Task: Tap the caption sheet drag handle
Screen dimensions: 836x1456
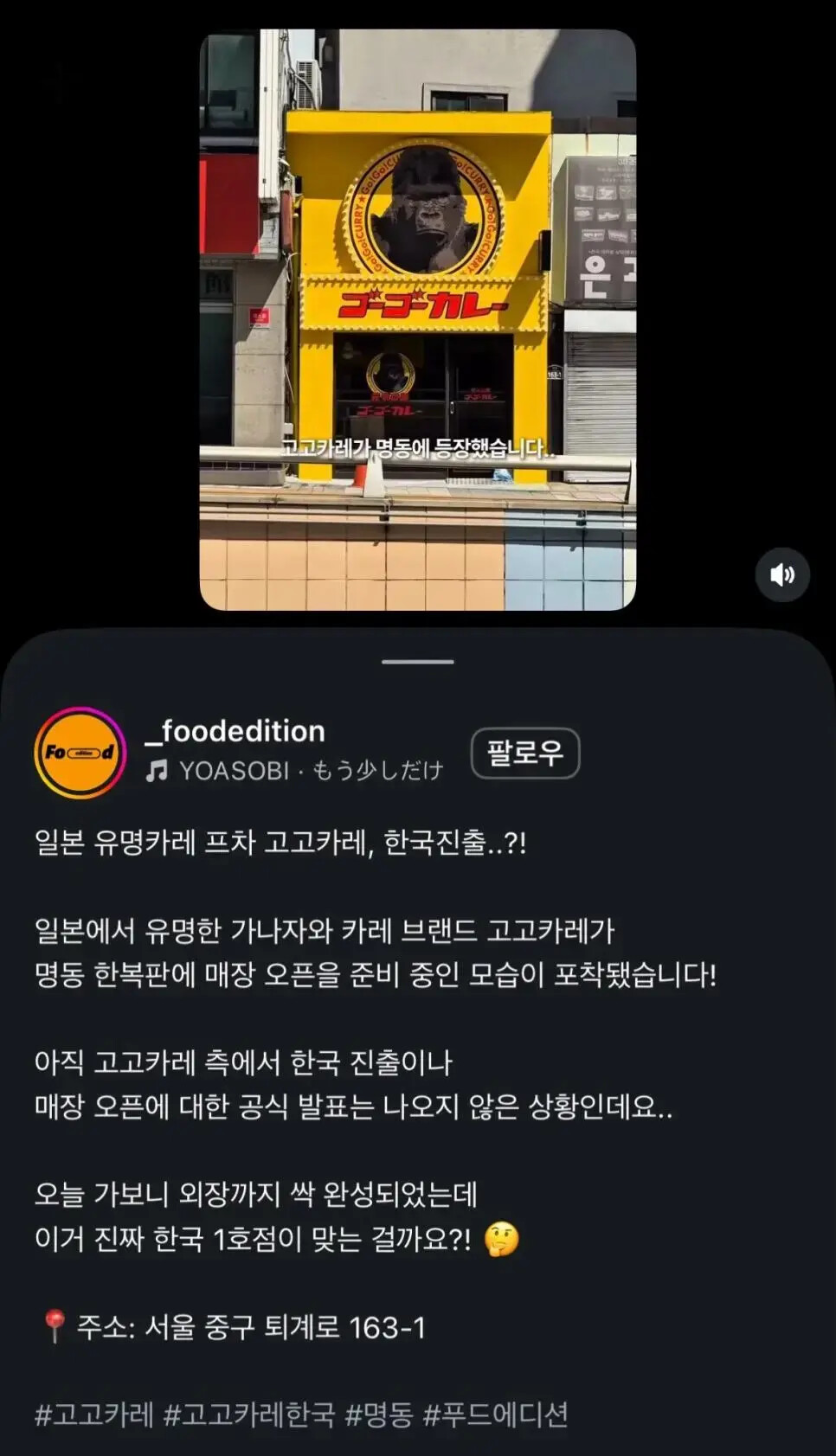Action: click(418, 662)
